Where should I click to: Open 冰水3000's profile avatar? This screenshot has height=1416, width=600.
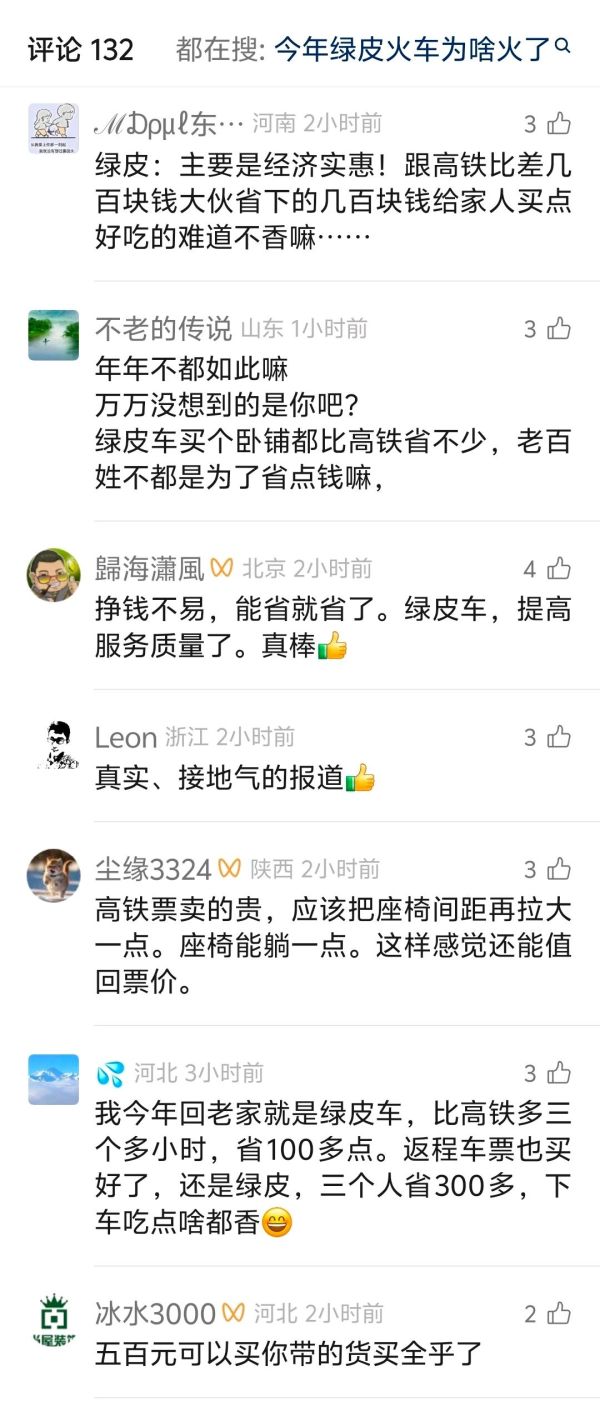coord(53,1320)
